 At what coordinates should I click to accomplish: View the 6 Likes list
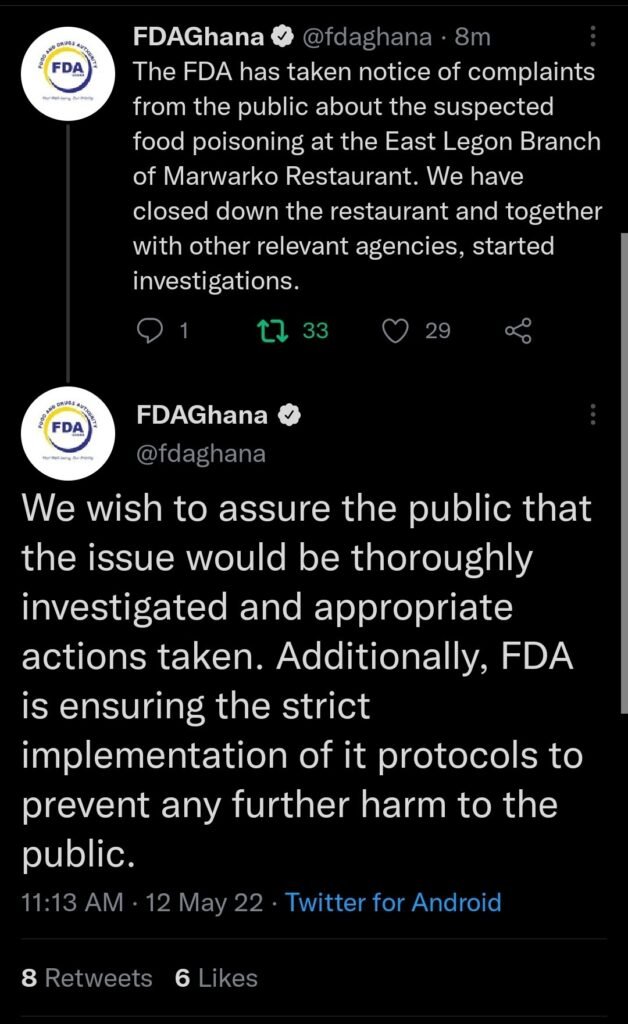216,978
